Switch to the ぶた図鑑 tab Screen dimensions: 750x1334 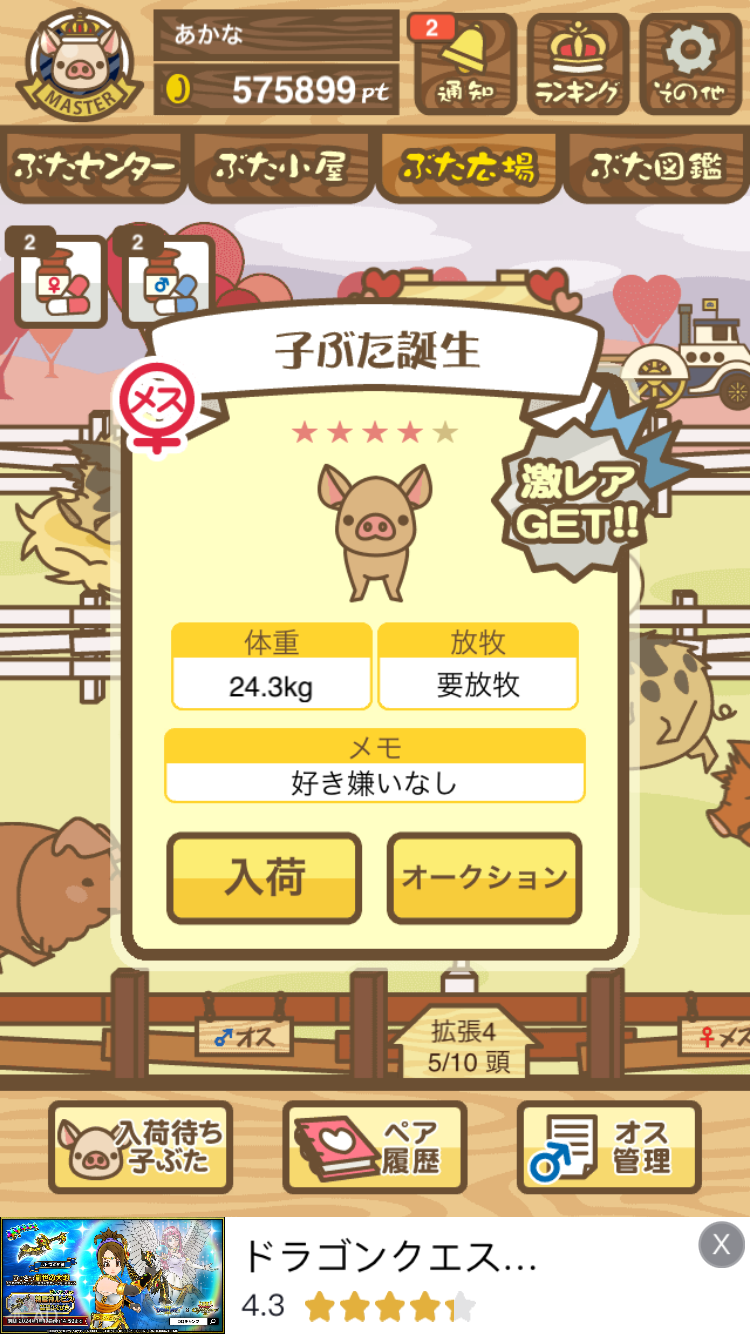[x=656, y=166]
